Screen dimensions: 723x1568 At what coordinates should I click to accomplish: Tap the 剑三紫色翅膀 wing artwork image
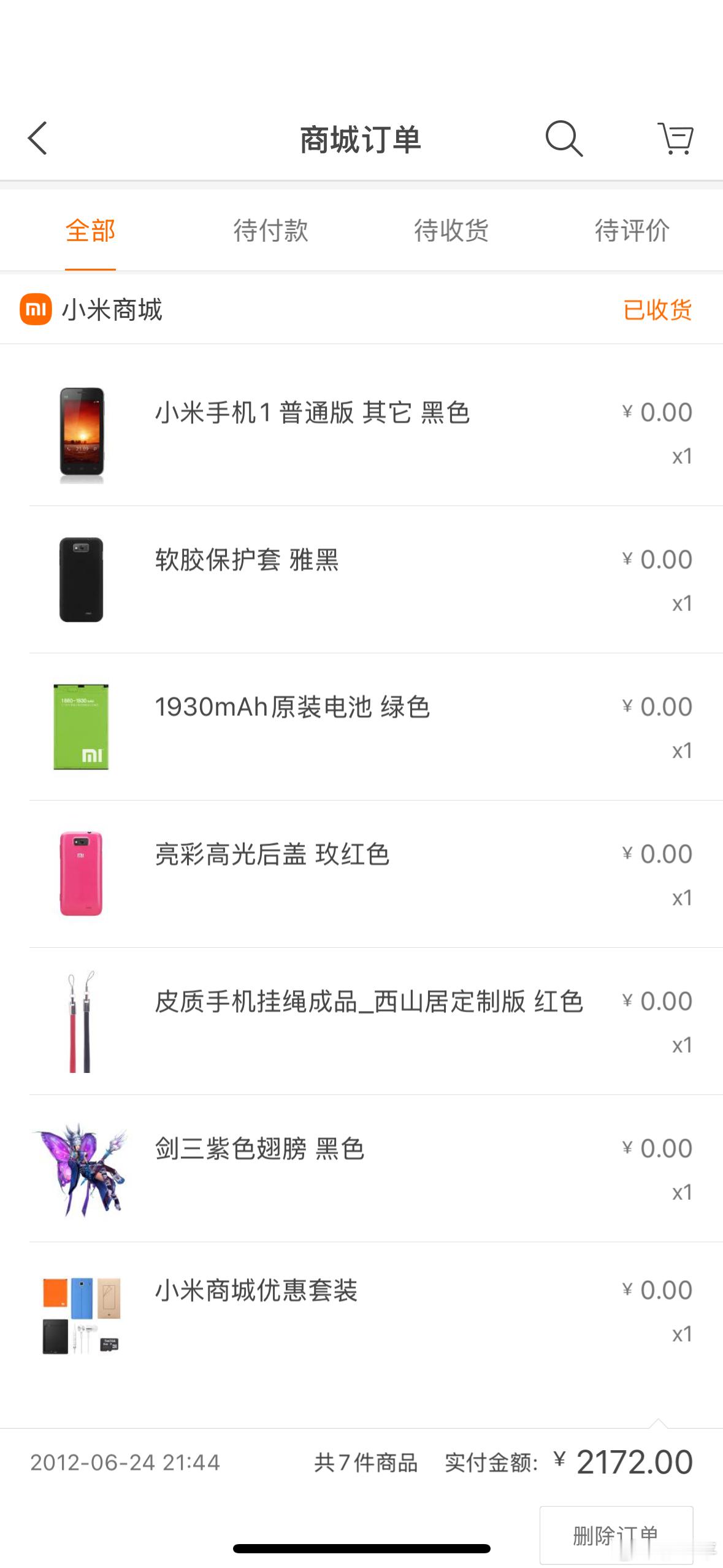pyautogui.click(x=82, y=1172)
